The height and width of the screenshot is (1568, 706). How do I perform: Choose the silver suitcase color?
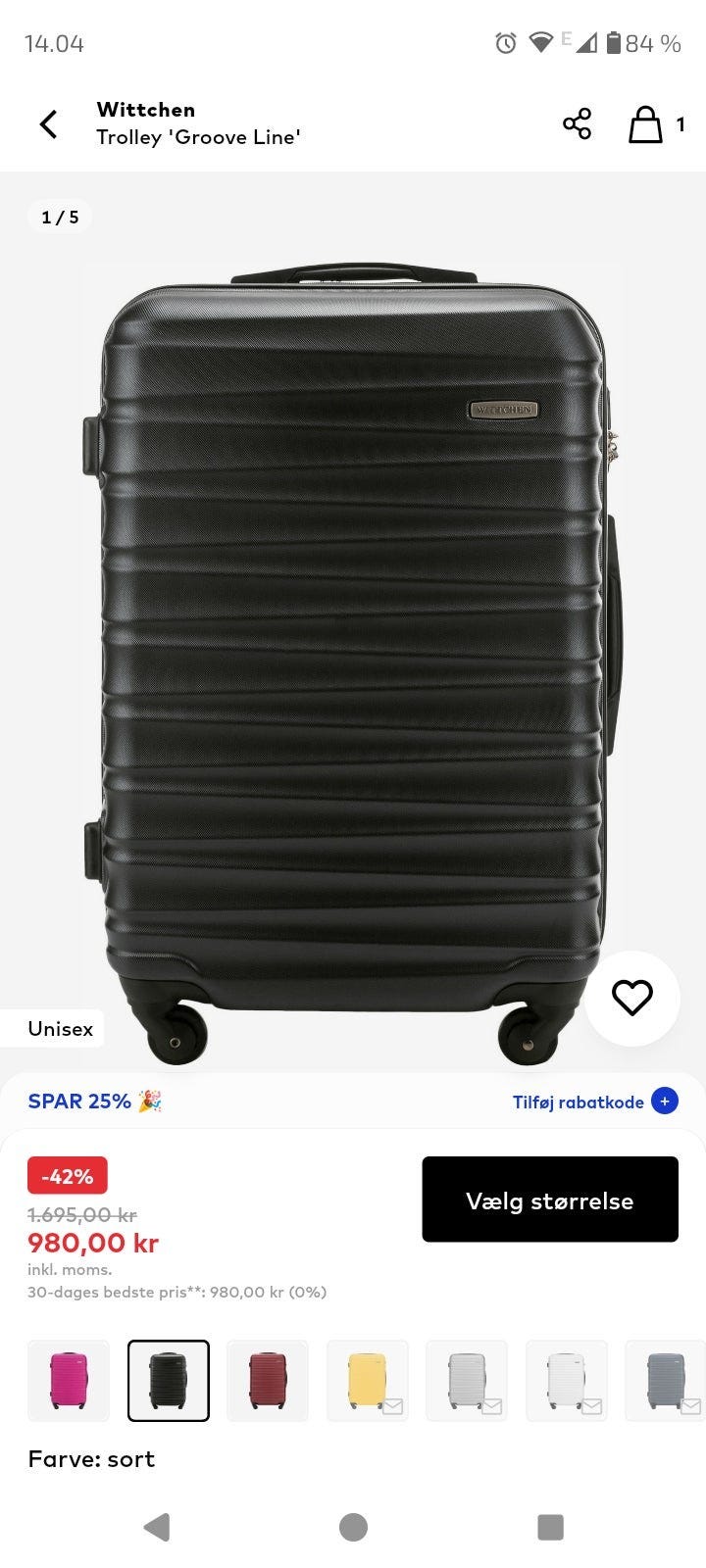point(467,1380)
